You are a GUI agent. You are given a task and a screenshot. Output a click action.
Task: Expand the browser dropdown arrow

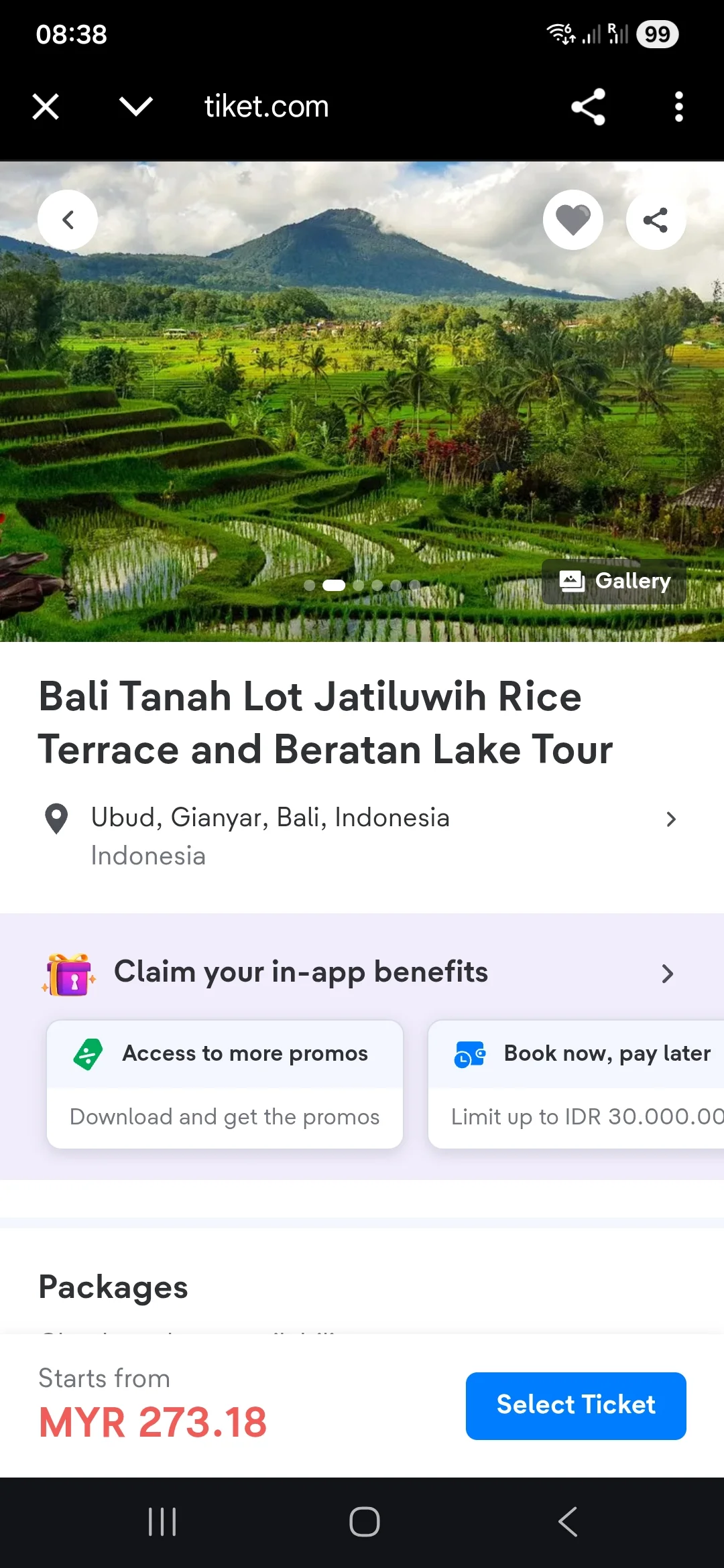(135, 107)
